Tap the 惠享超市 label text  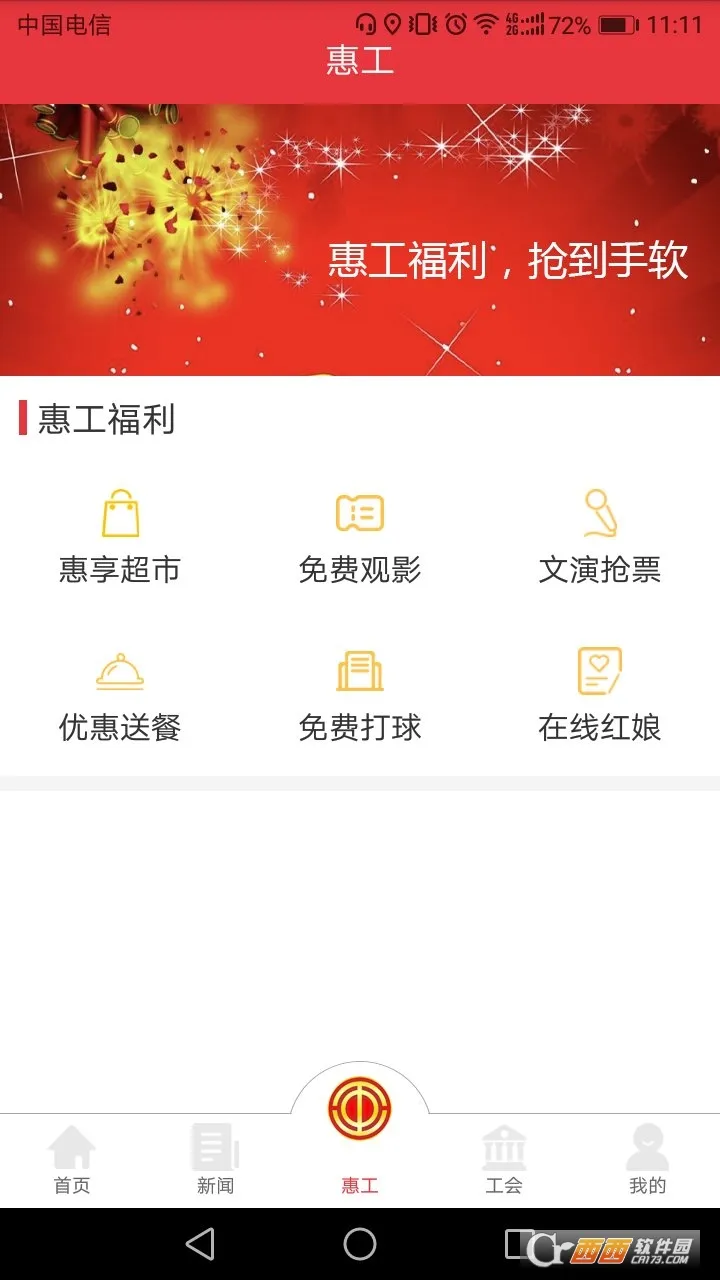tap(120, 569)
